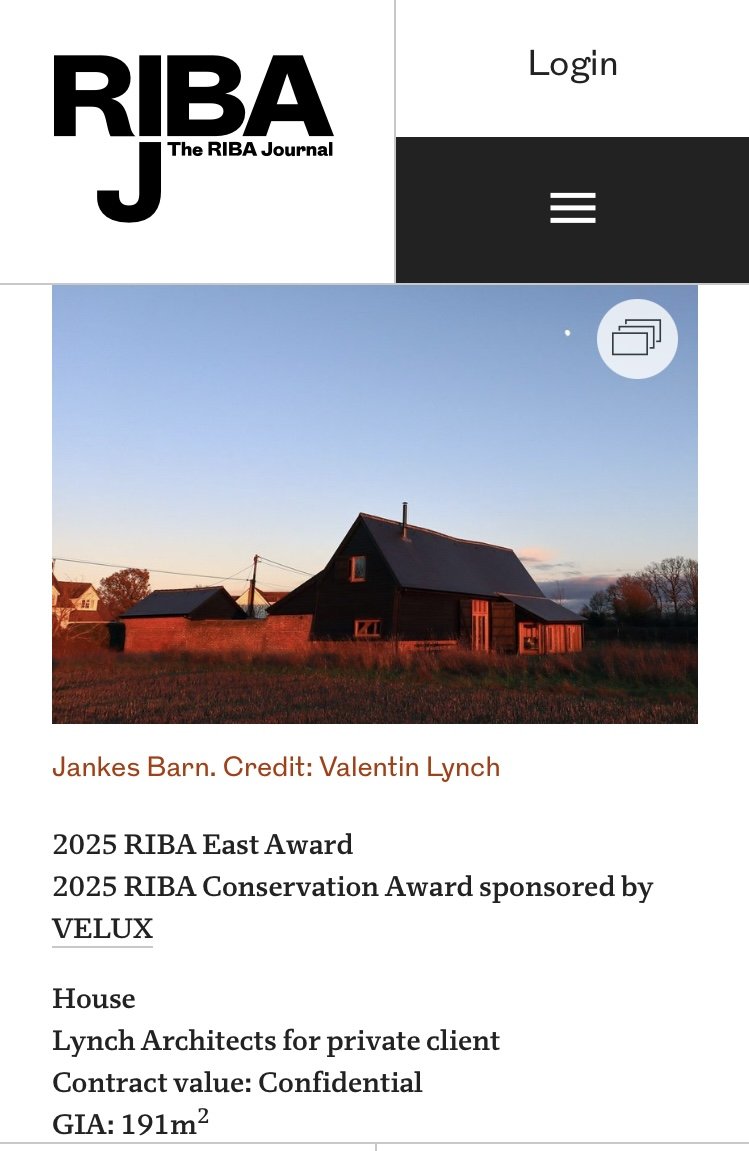Tap the Login link

[572, 65]
